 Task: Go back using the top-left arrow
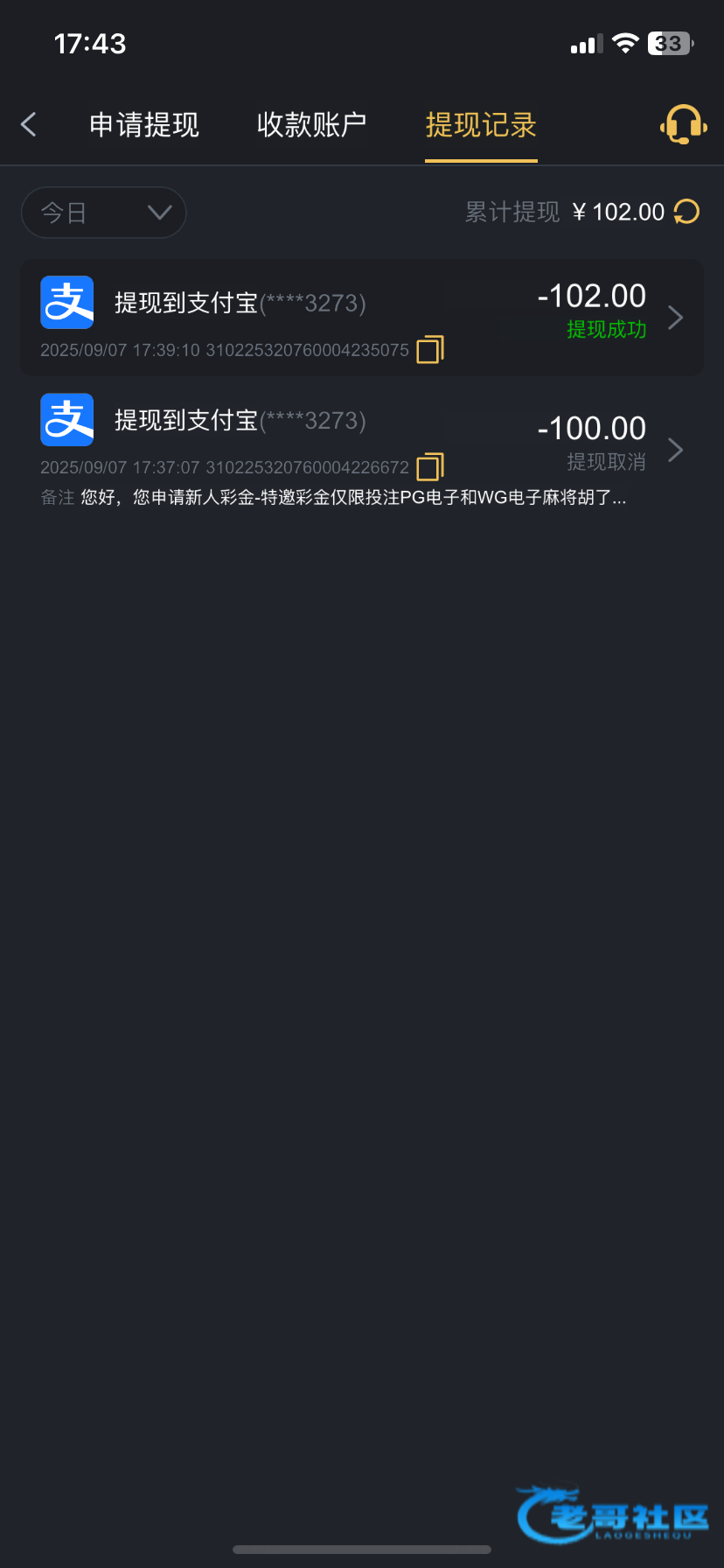pyautogui.click(x=29, y=124)
